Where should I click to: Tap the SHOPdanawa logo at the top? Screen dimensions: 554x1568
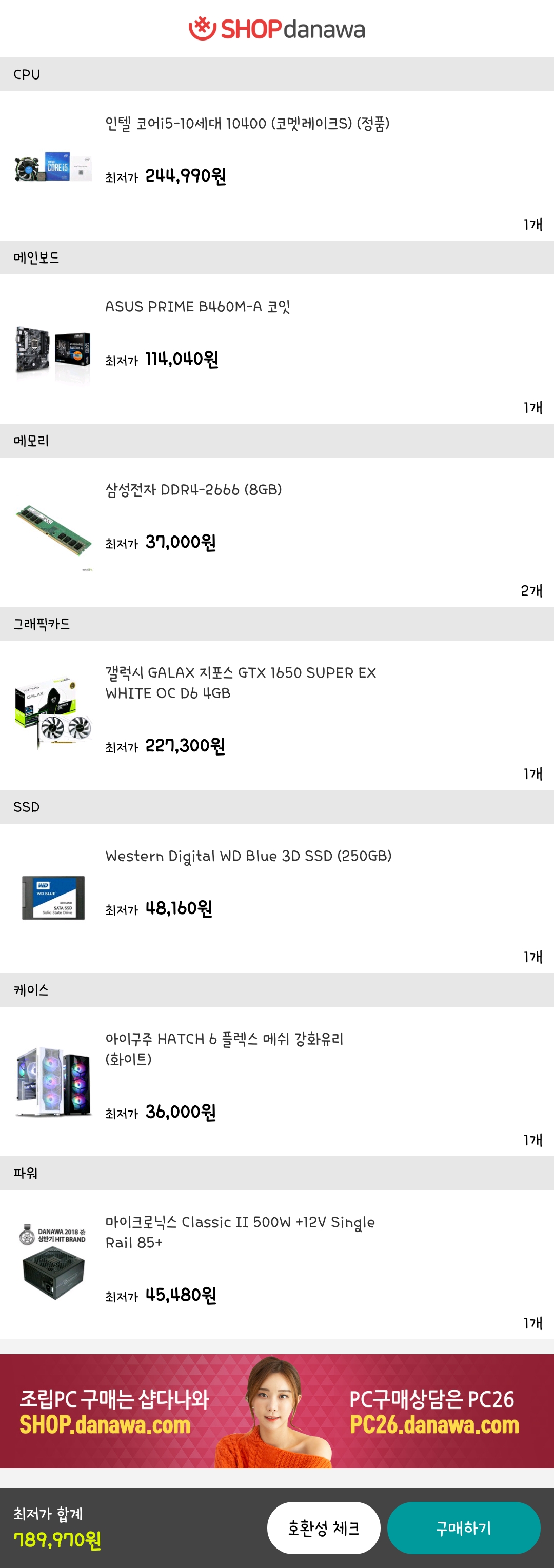pos(277,29)
